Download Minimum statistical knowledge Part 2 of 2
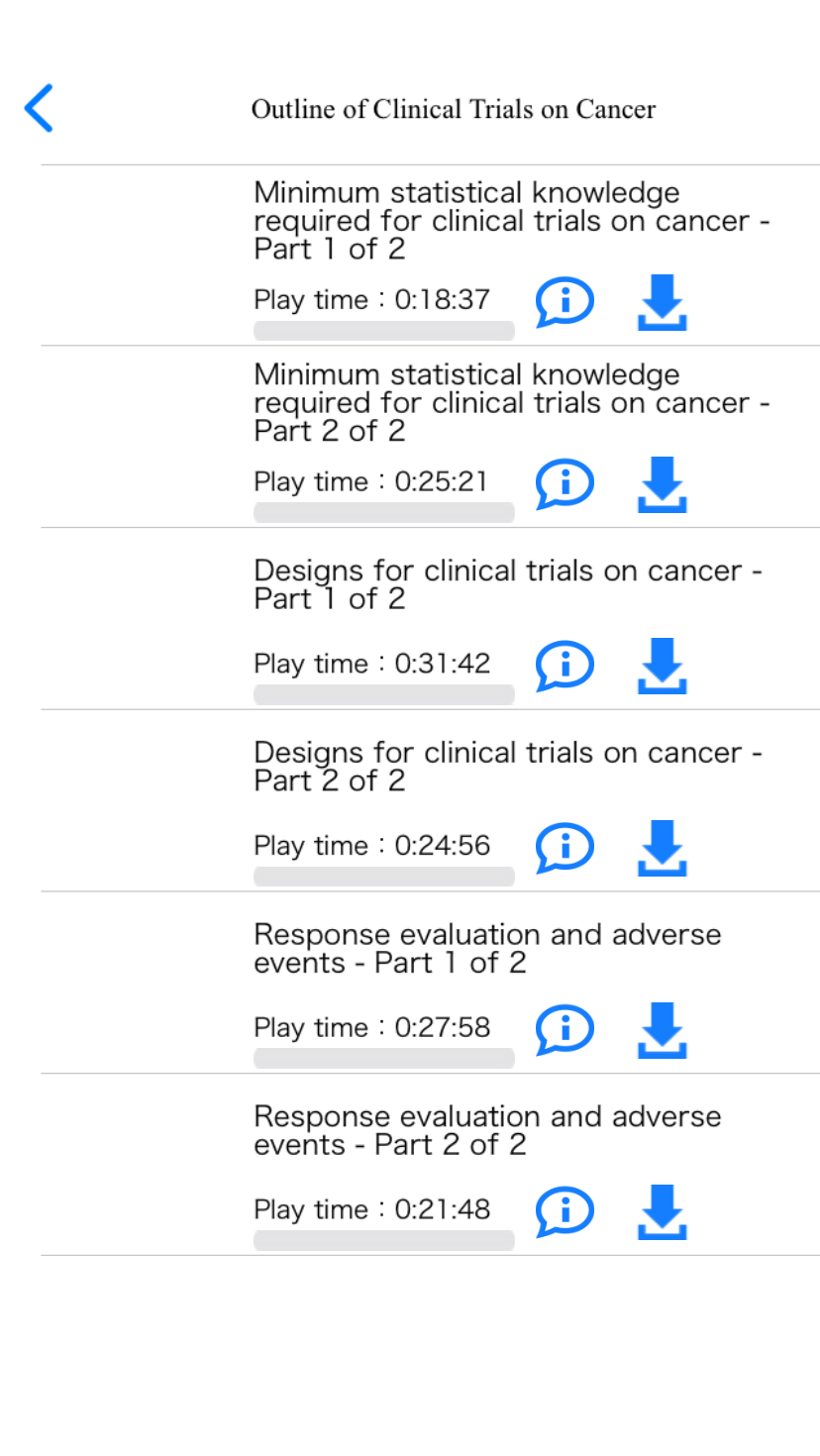820x1456 pixels. (x=662, y=484)
